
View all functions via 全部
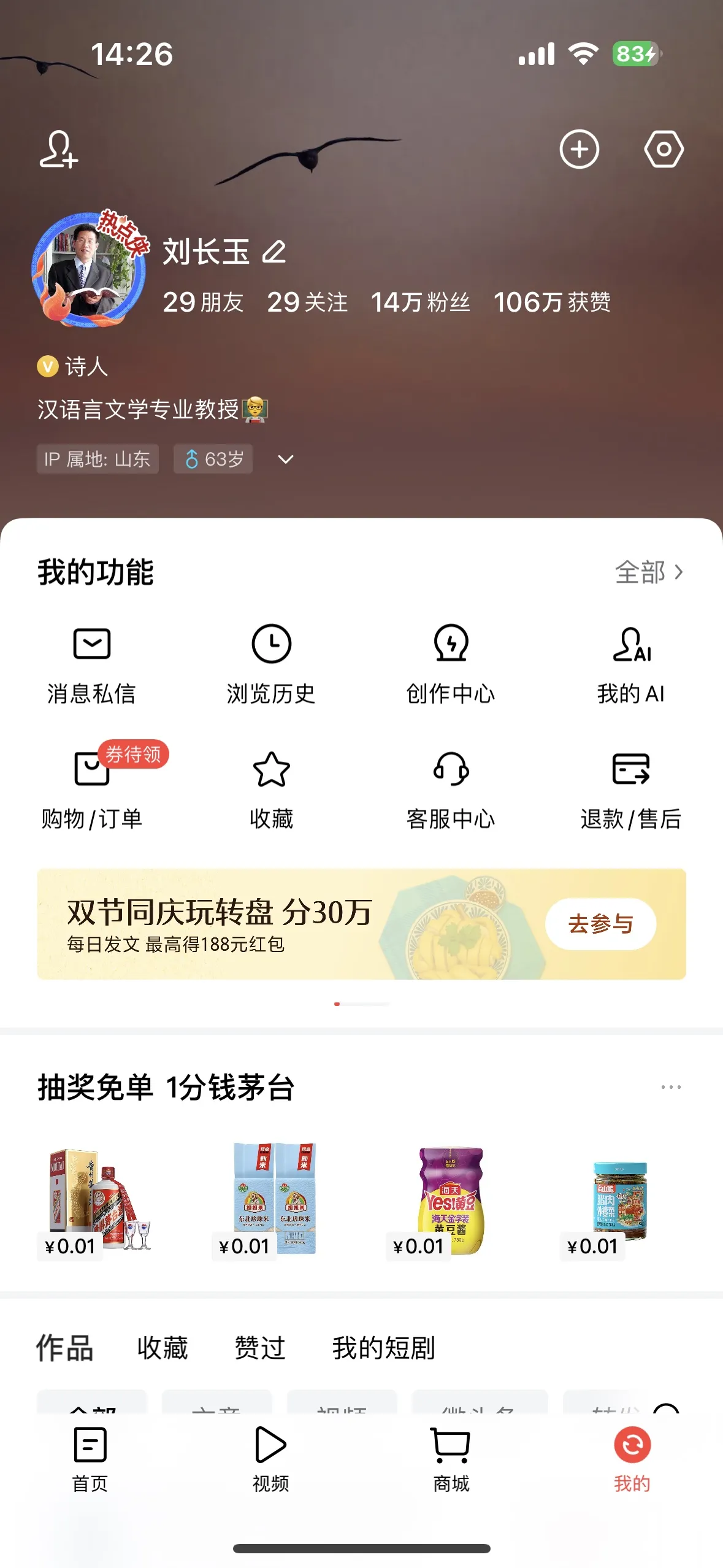point(649,572)
